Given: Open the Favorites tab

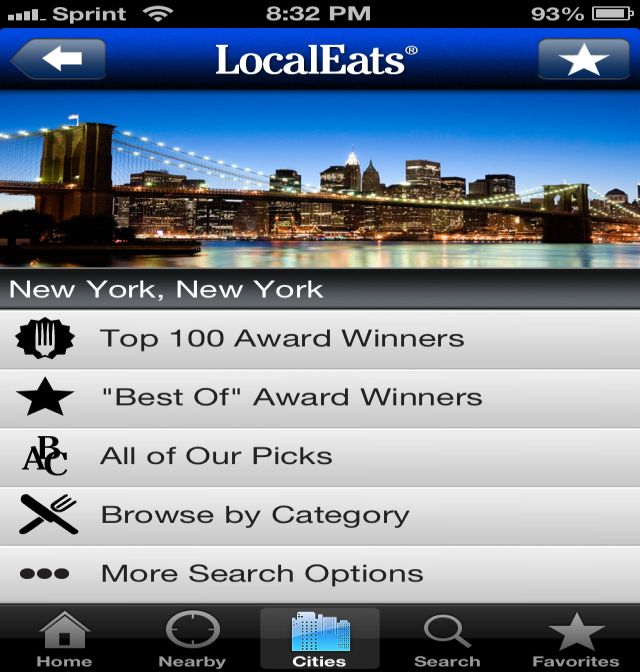Looking at the screenshot, I should 576,640.
